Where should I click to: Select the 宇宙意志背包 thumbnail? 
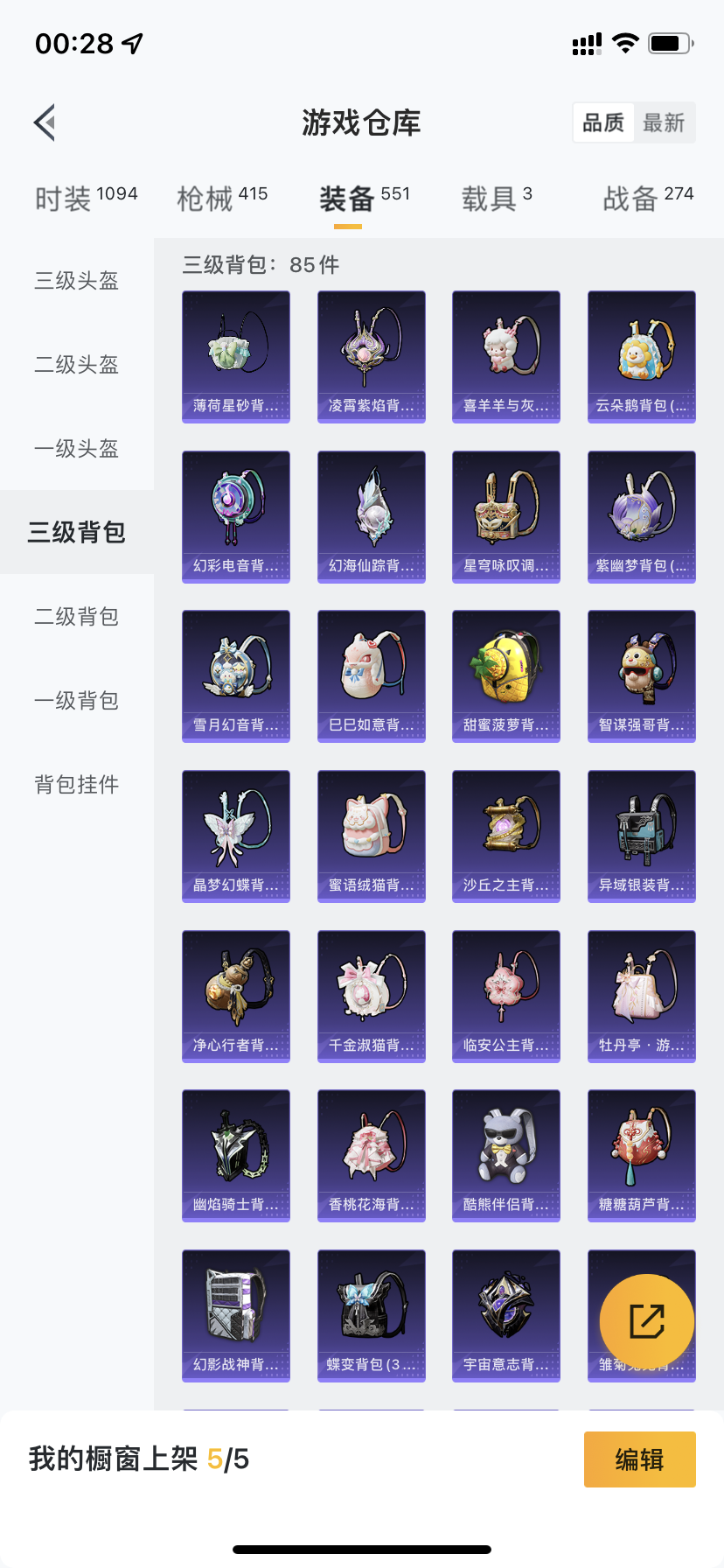pyautogui.click(x=506, y=1315)
